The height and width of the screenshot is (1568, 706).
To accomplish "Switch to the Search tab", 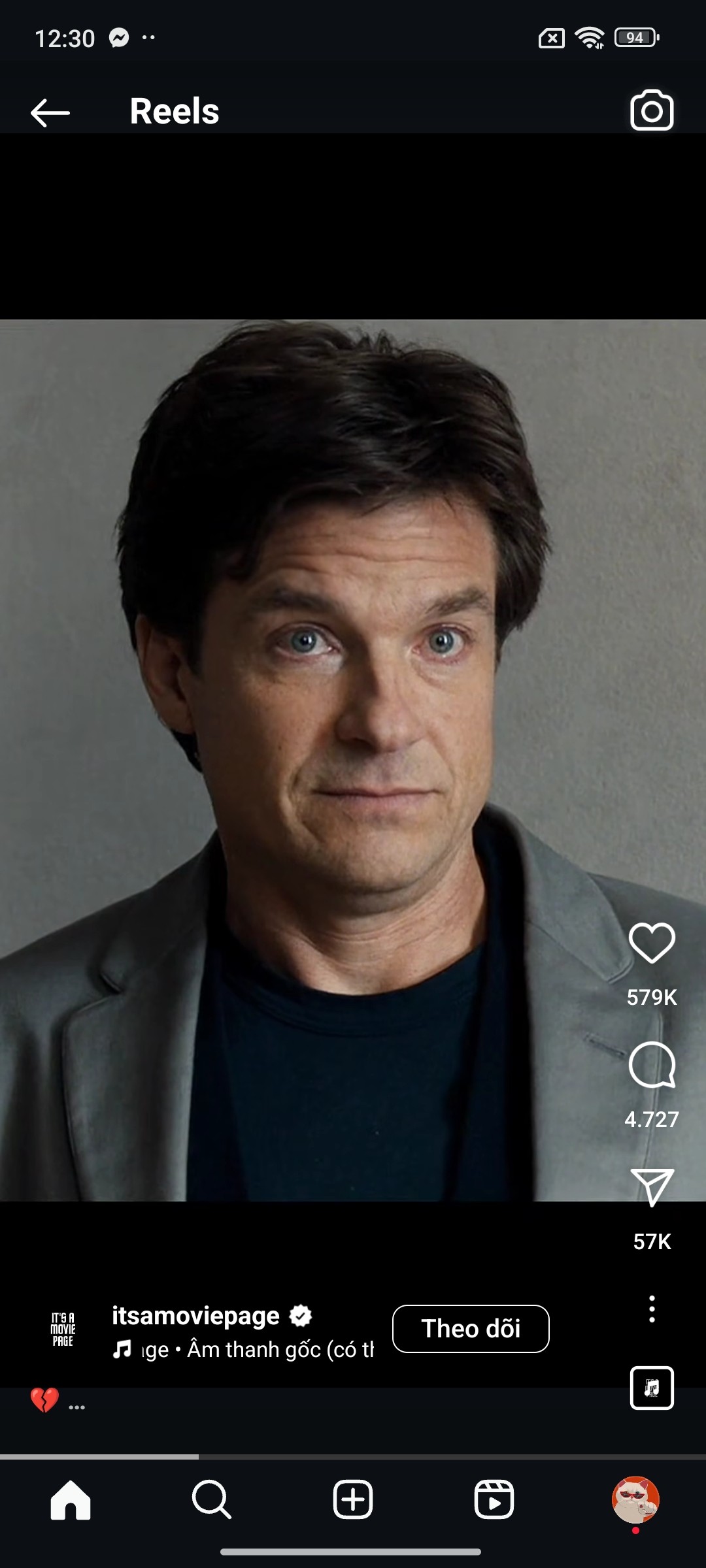I will pyautogui.click(x=211, y=1499).
